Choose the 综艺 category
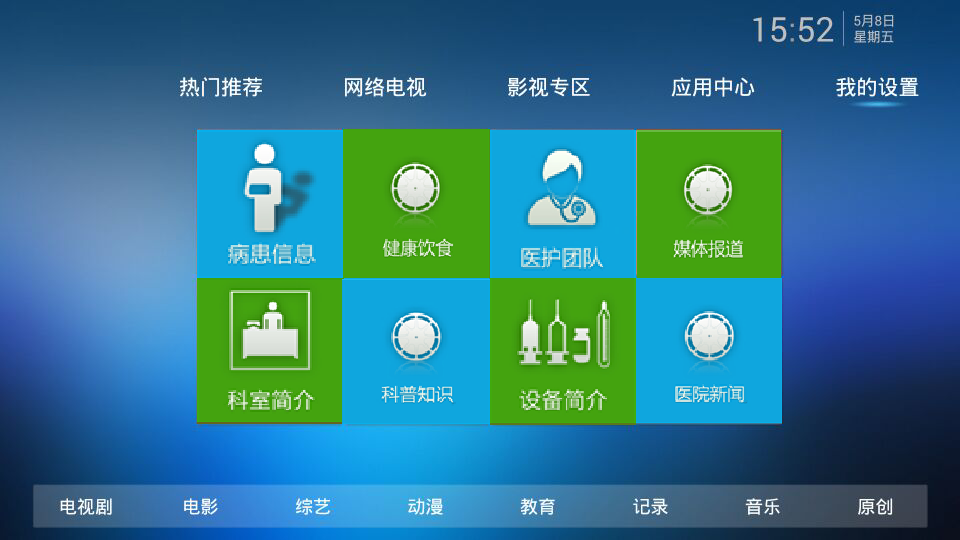960x540 pixels. (x=313, y=507)
